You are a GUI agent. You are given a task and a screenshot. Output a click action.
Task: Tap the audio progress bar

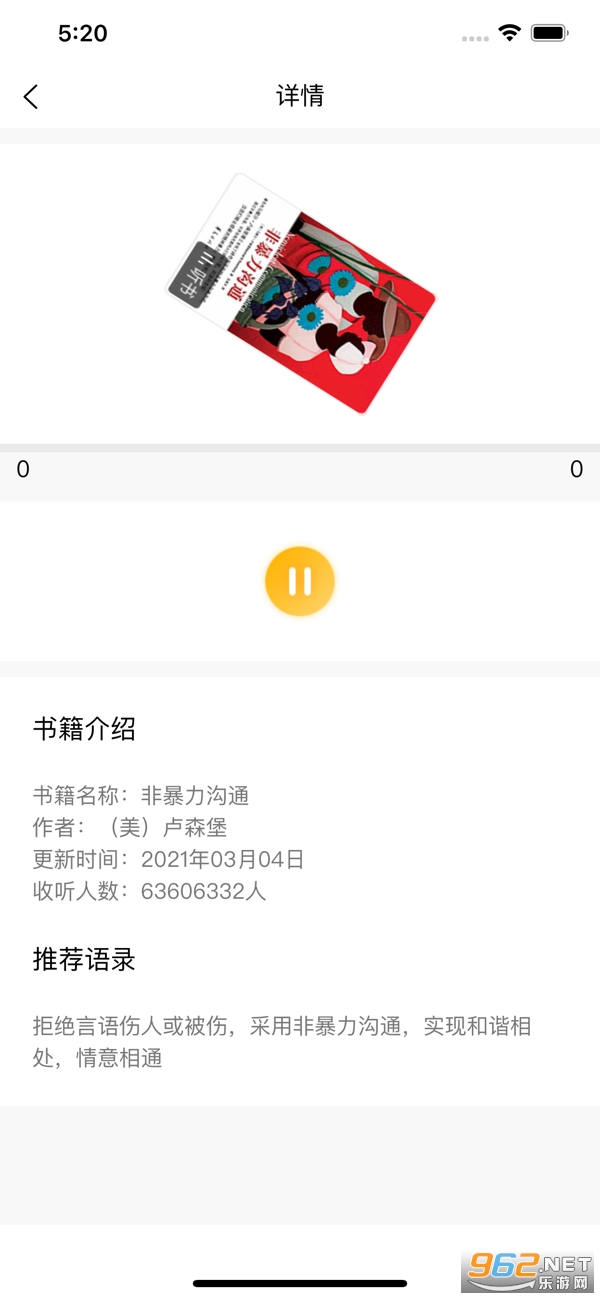click(300, 448)
